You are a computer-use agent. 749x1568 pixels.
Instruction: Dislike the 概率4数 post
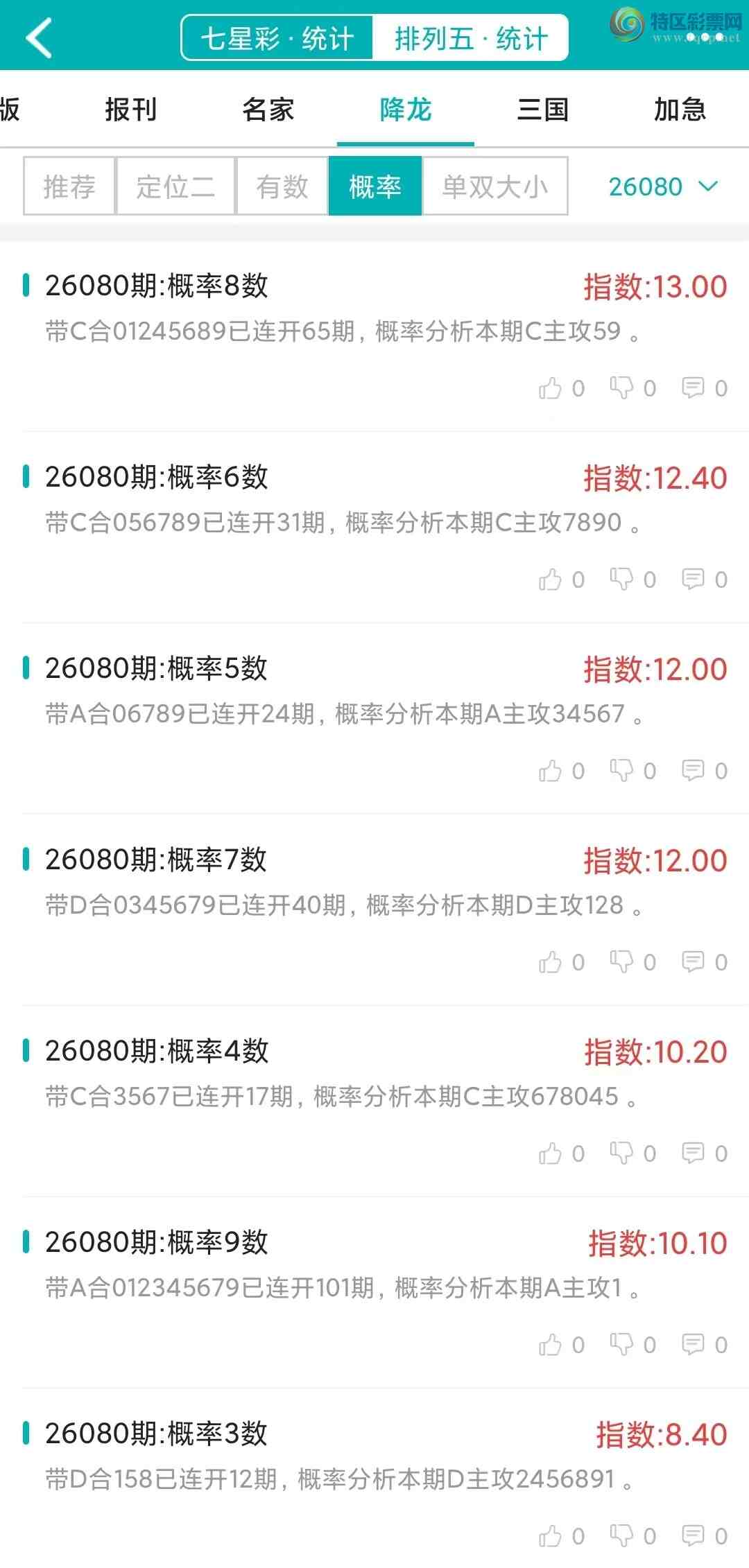623,1153
